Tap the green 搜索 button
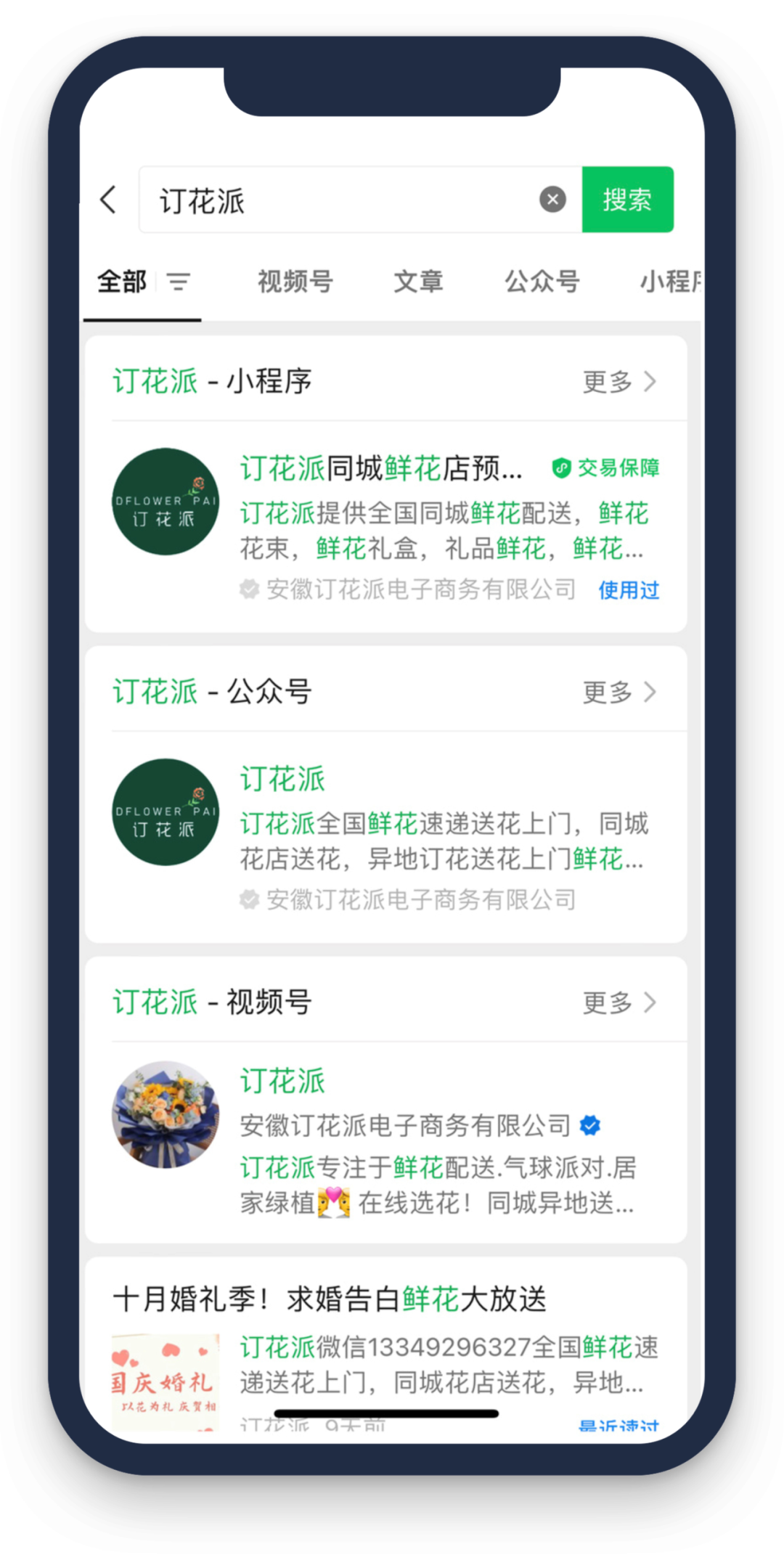Viewport: 784px width, 1568px height. pyautogui.click(x=627, y=200)
